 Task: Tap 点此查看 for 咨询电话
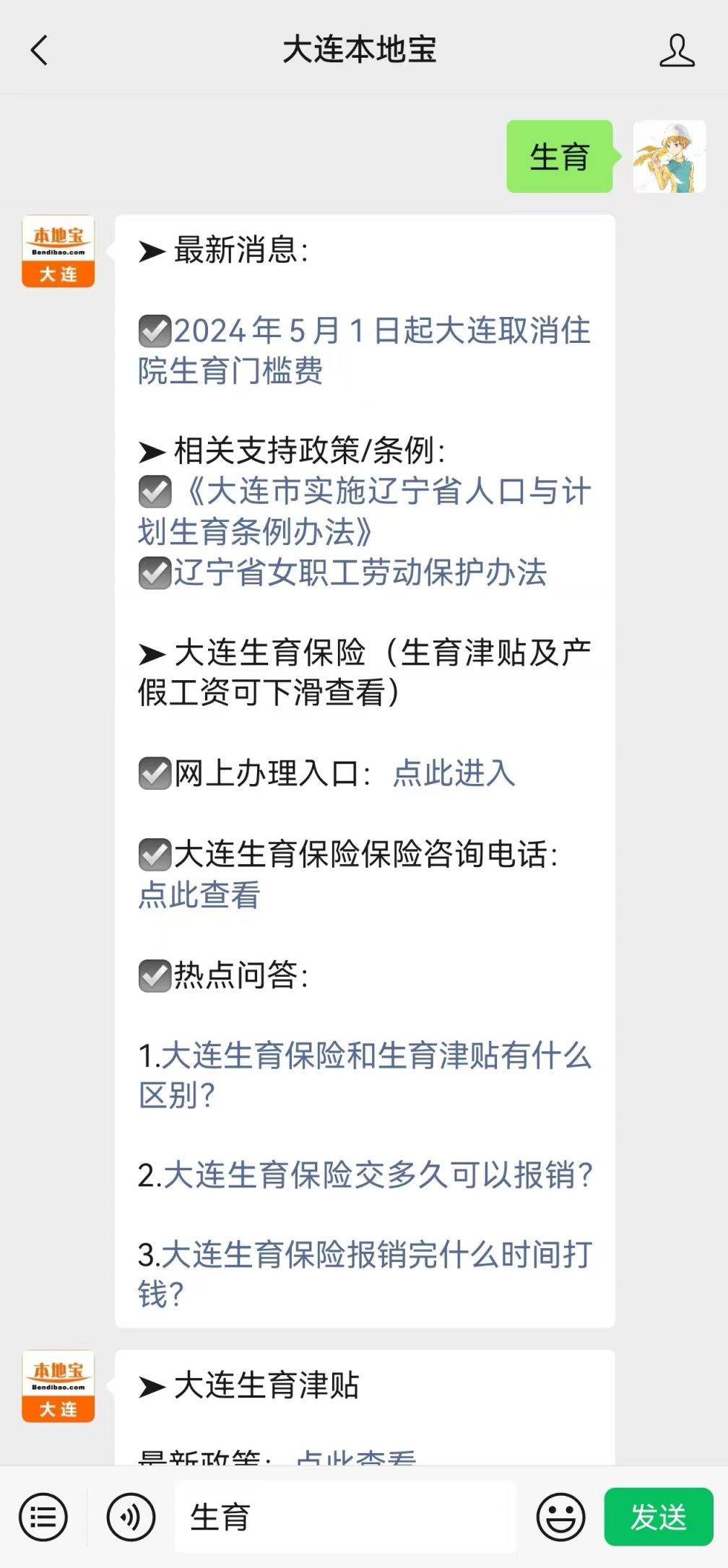coord(199,894)
